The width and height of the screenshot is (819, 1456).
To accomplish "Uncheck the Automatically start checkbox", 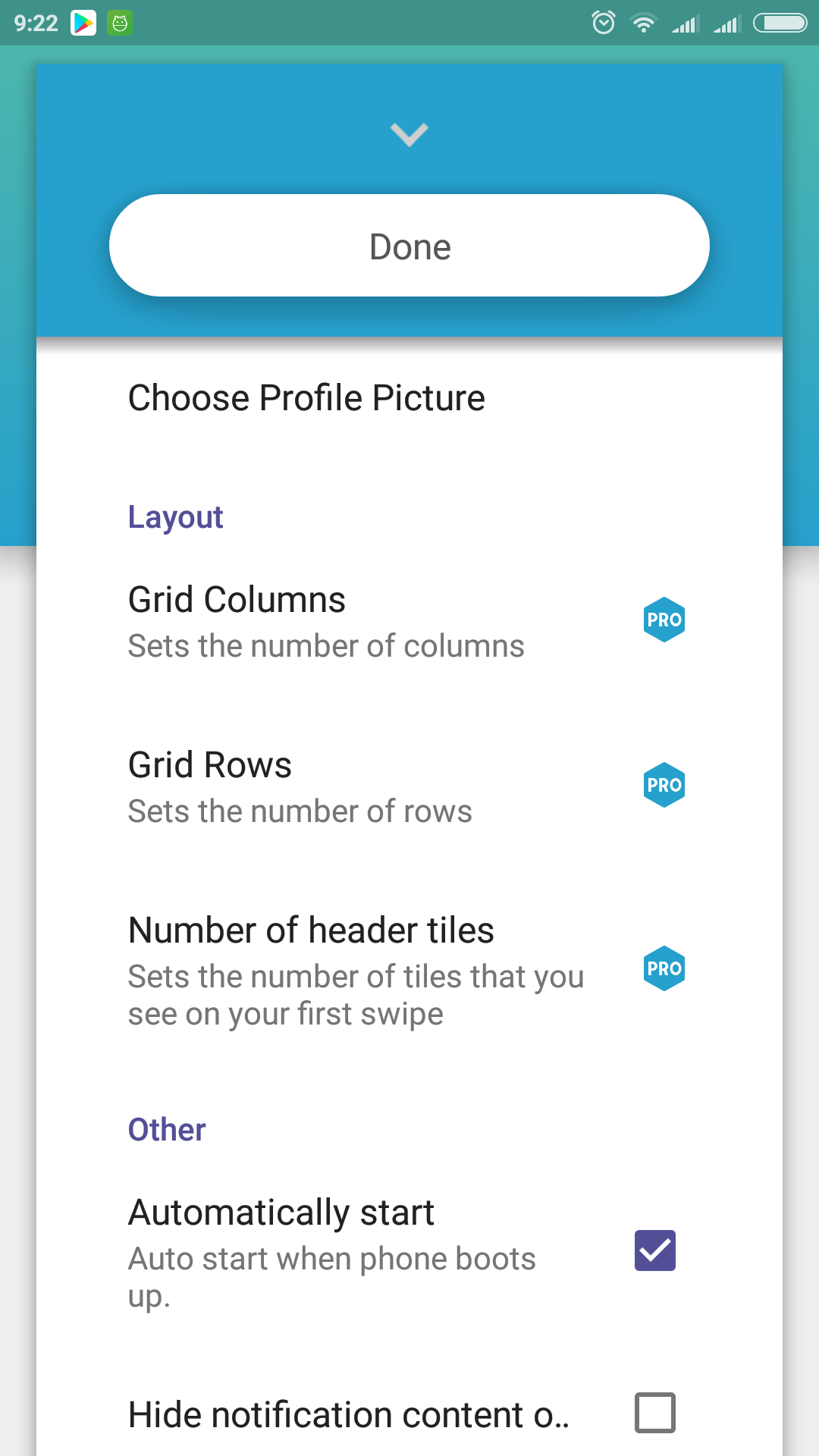I will point(655,1250).
